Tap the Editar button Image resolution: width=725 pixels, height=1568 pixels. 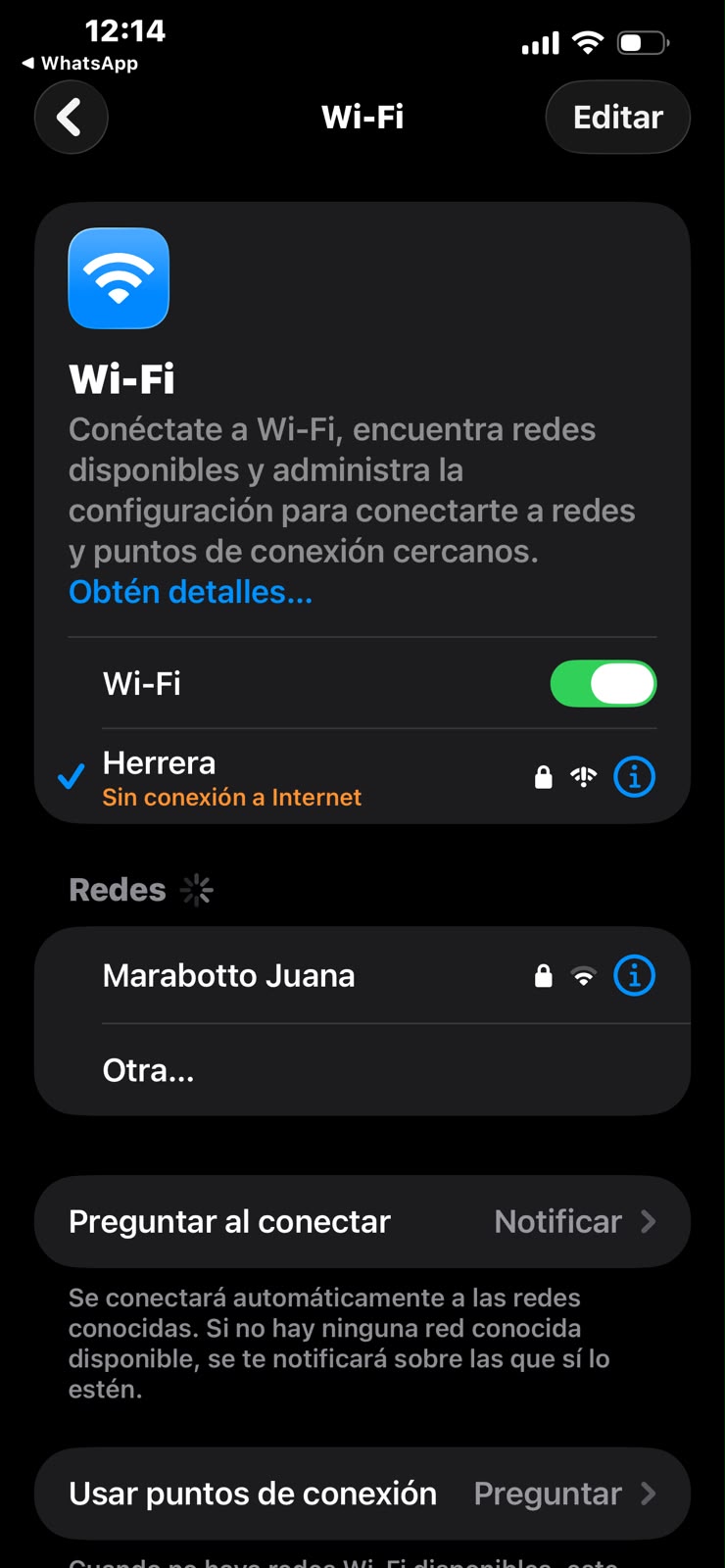617,118
